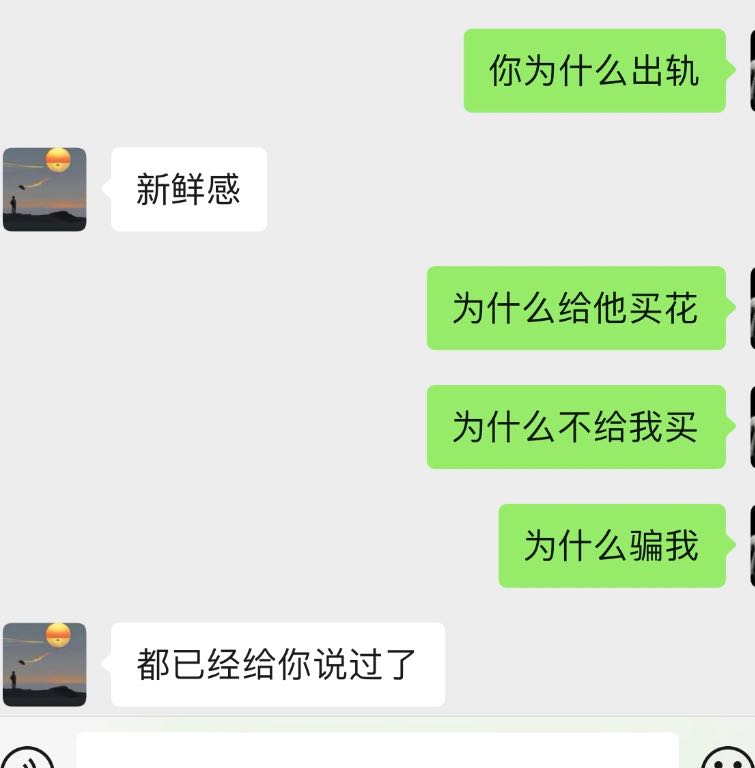Viewport: 755px width, 768px height.
Task: Open contact avatar beside 新鲜感 message
Action: click(44, 189)
